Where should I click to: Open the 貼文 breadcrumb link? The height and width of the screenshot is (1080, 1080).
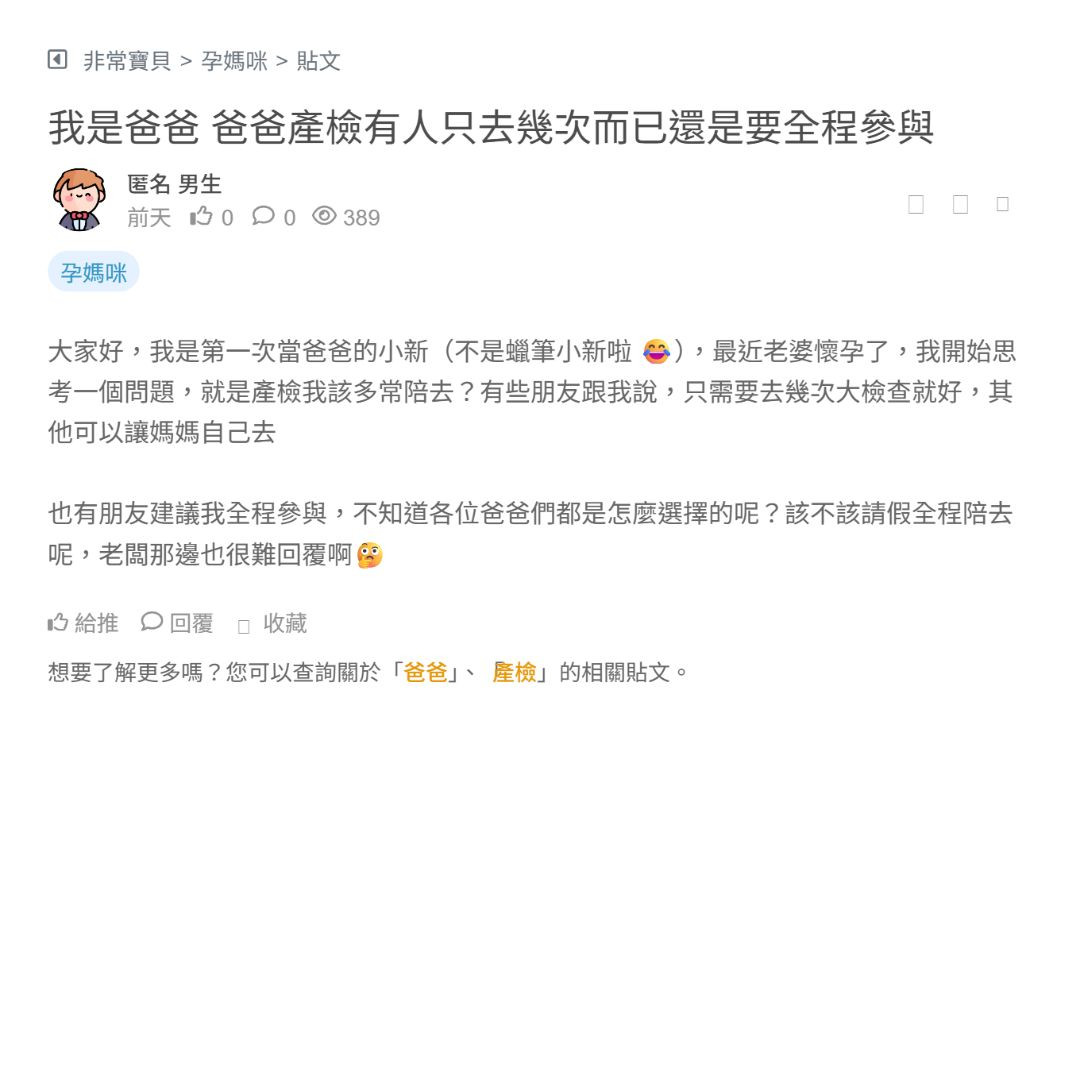pyautogui.click(x=318, y=61)
